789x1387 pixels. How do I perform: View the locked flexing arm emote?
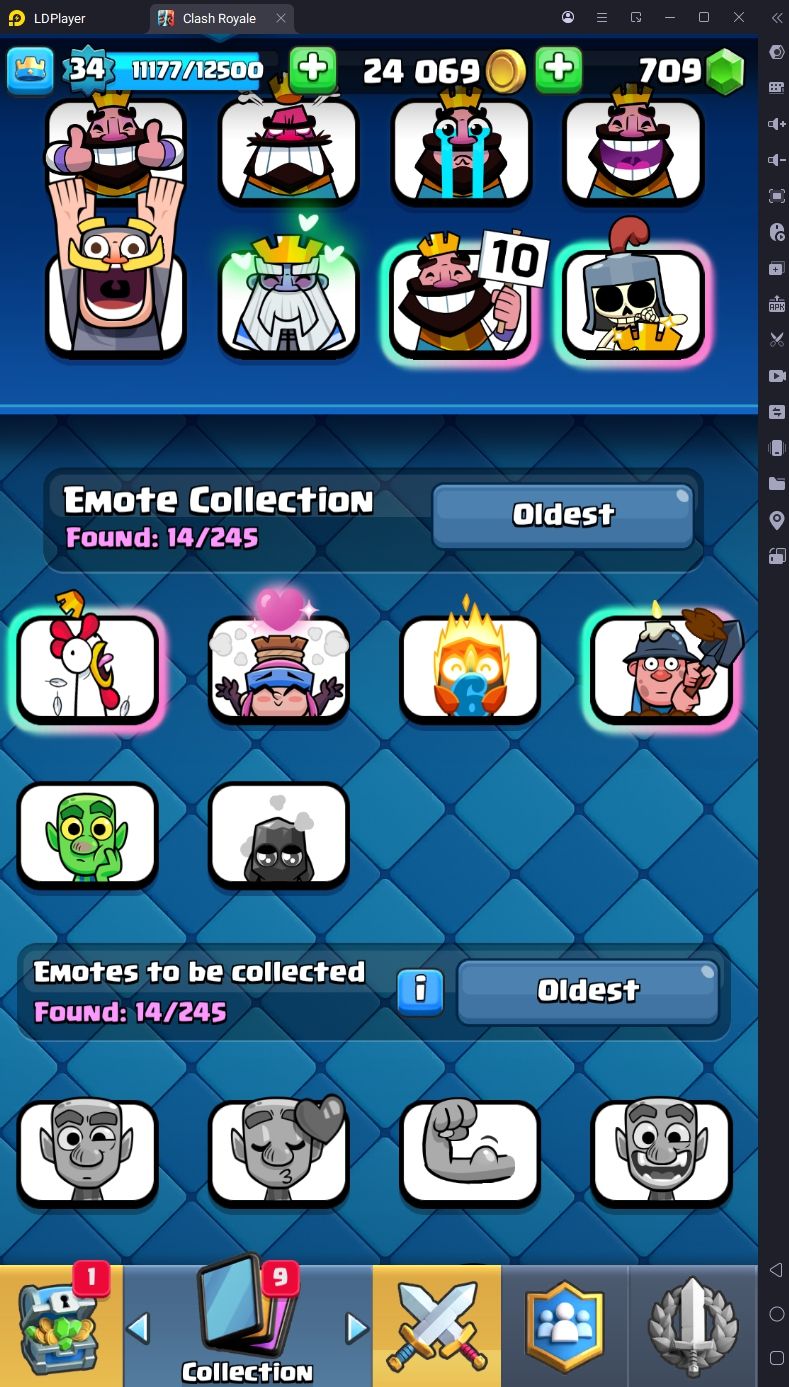click(x=470, y=1153)
